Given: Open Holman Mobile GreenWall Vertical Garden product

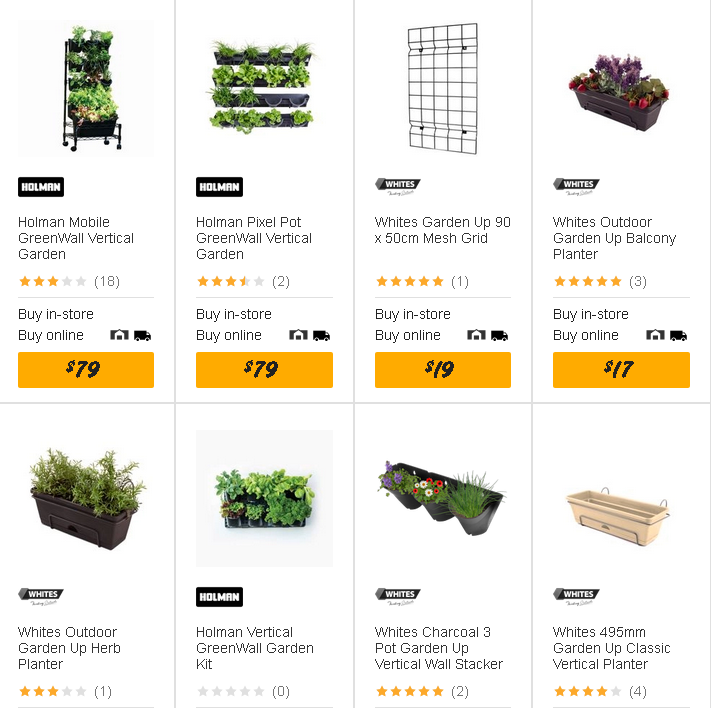Looking at the screenshot, I should (76, 238).
